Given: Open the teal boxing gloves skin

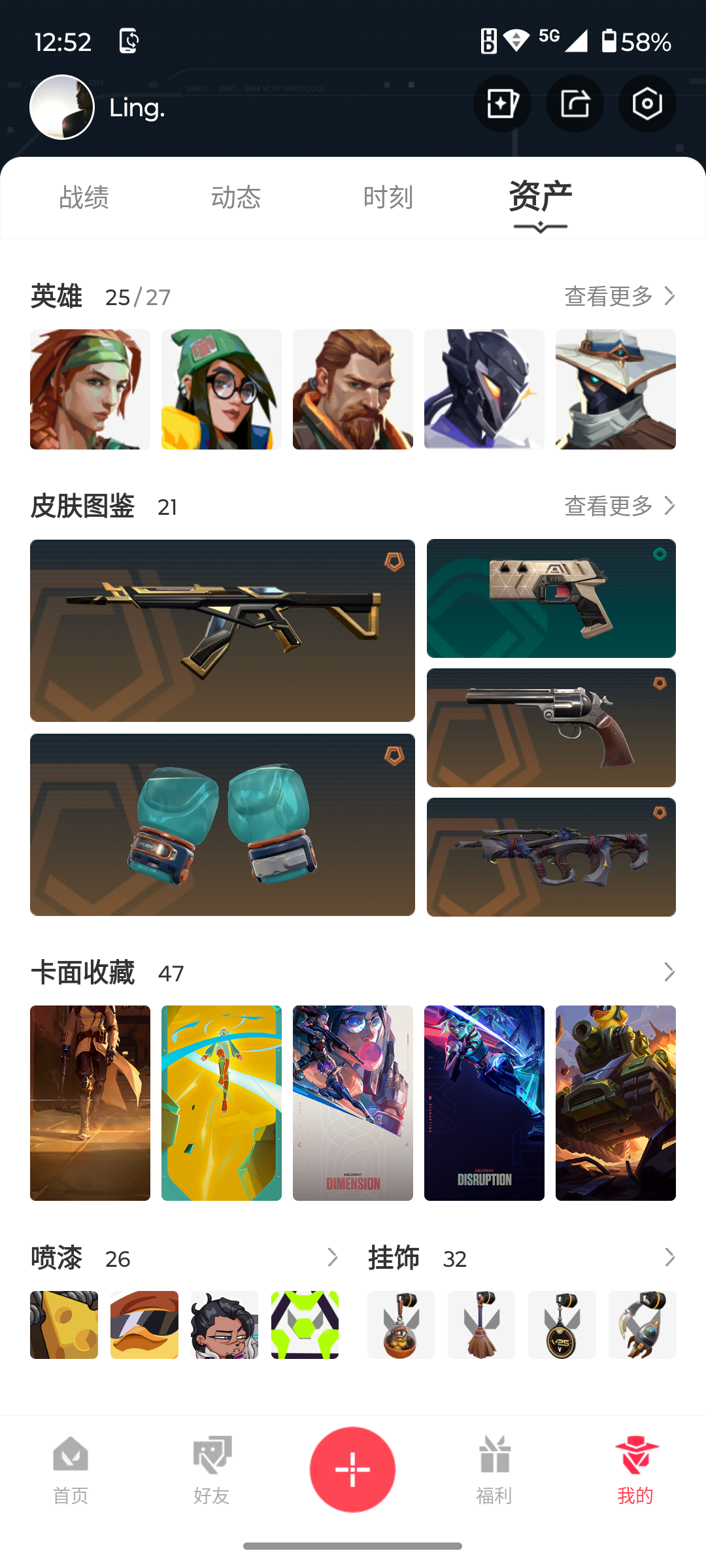Looking at the screenshot, I should click(x=222, y=825).
